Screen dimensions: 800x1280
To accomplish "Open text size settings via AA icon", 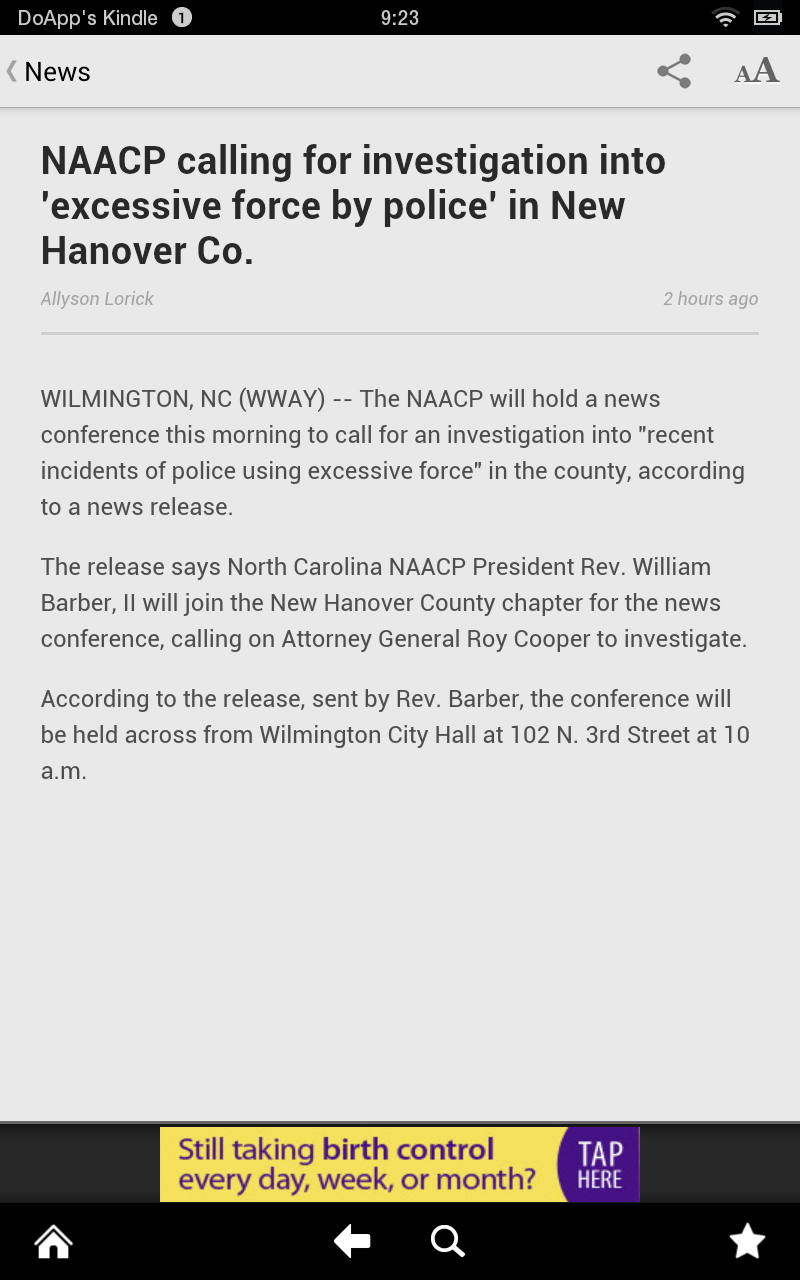I will click(756, 70).
